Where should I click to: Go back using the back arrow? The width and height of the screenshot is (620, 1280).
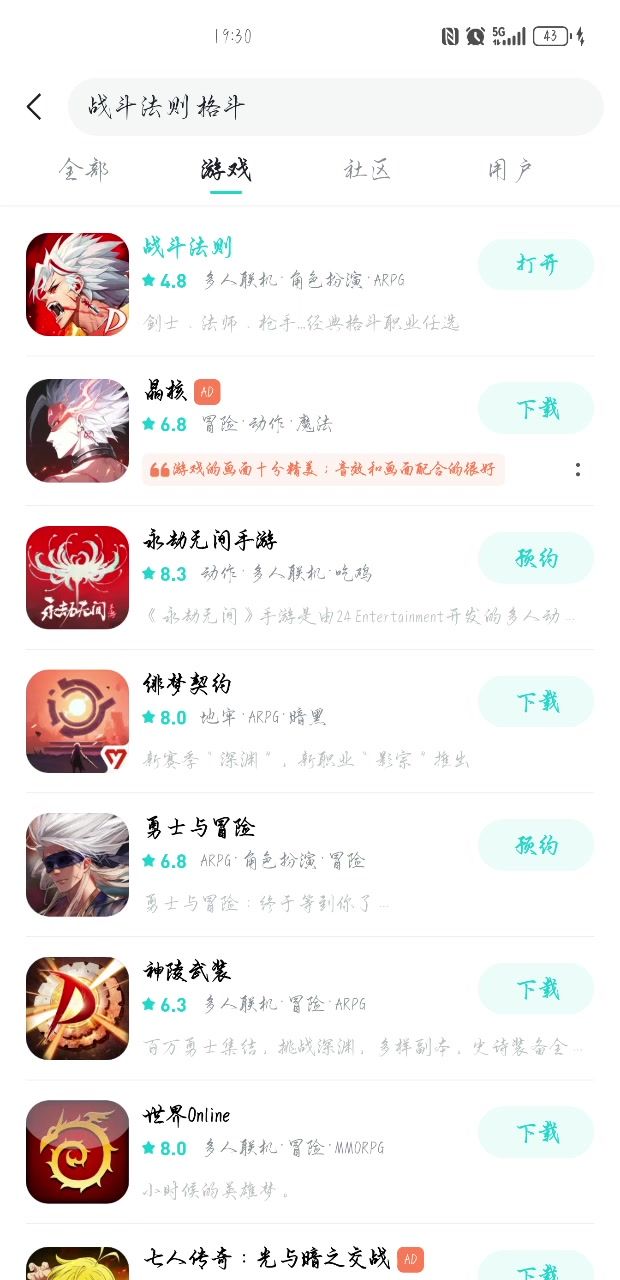point(34,107)
